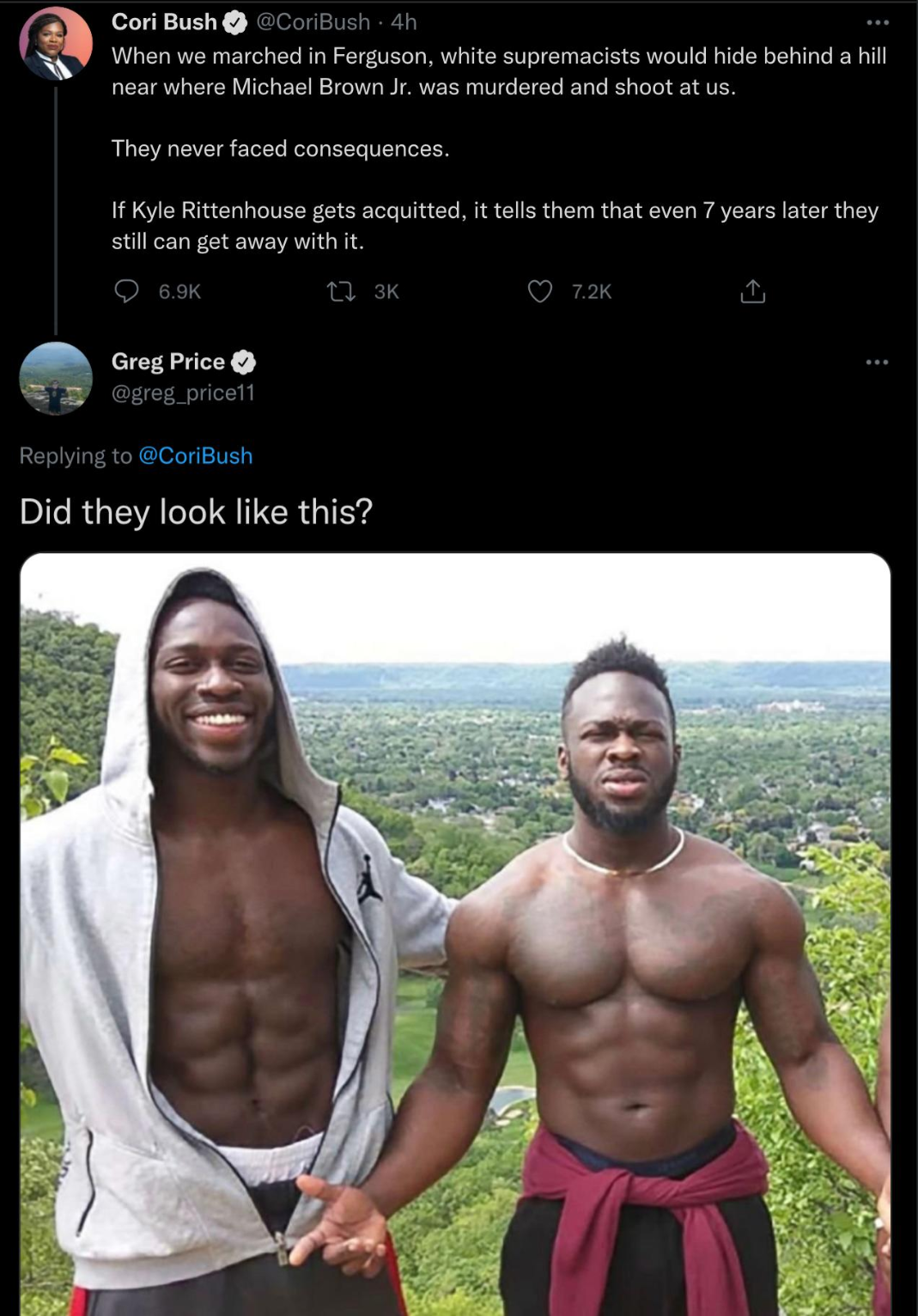Screen dimensions: 918x1316
Task: Open Cori Bush's profile picture
Action: [56, 43]
